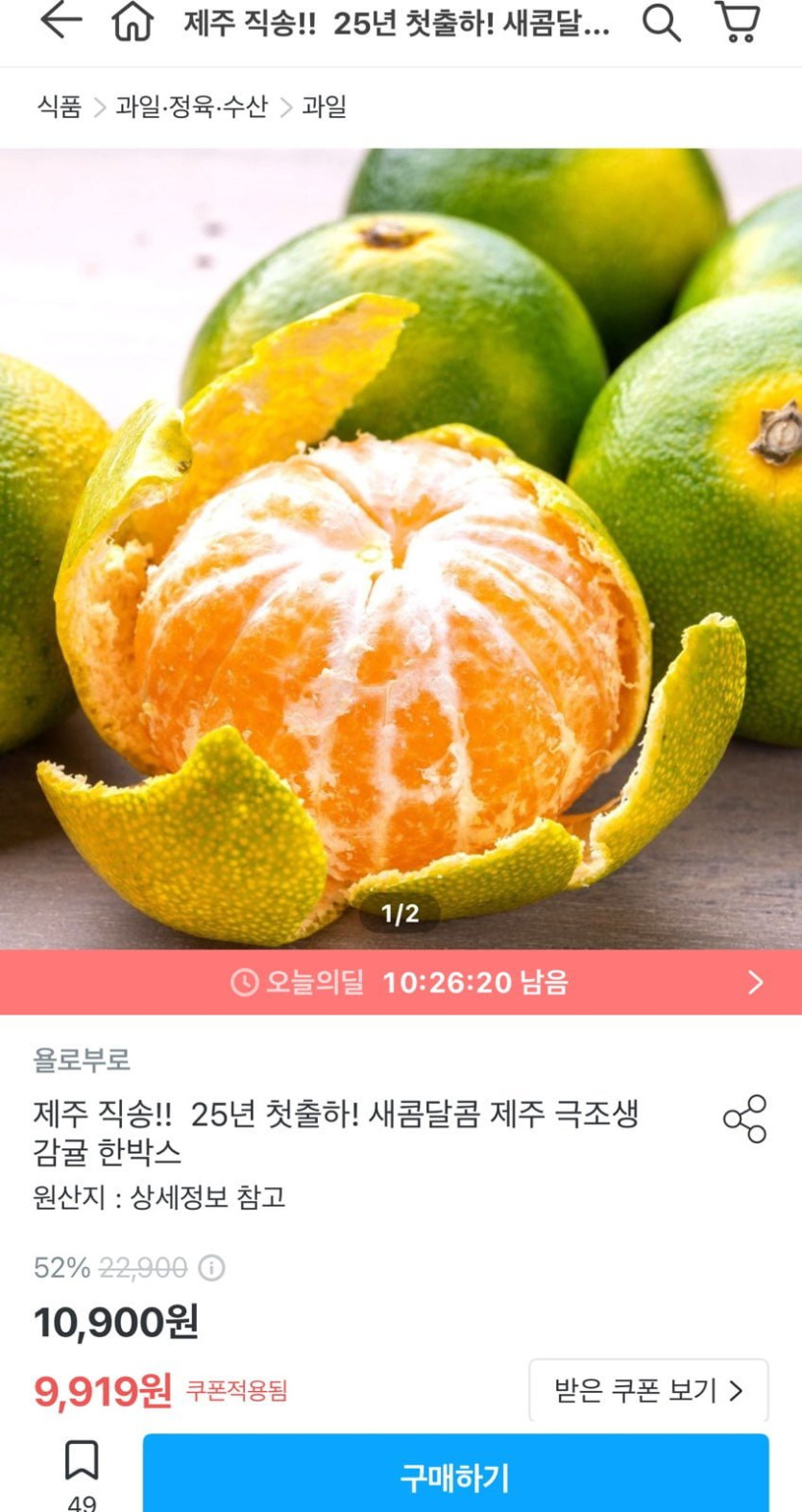Open the tangerine product image
The height and width of the screenshot is (1512, 802).
[401, 547]
